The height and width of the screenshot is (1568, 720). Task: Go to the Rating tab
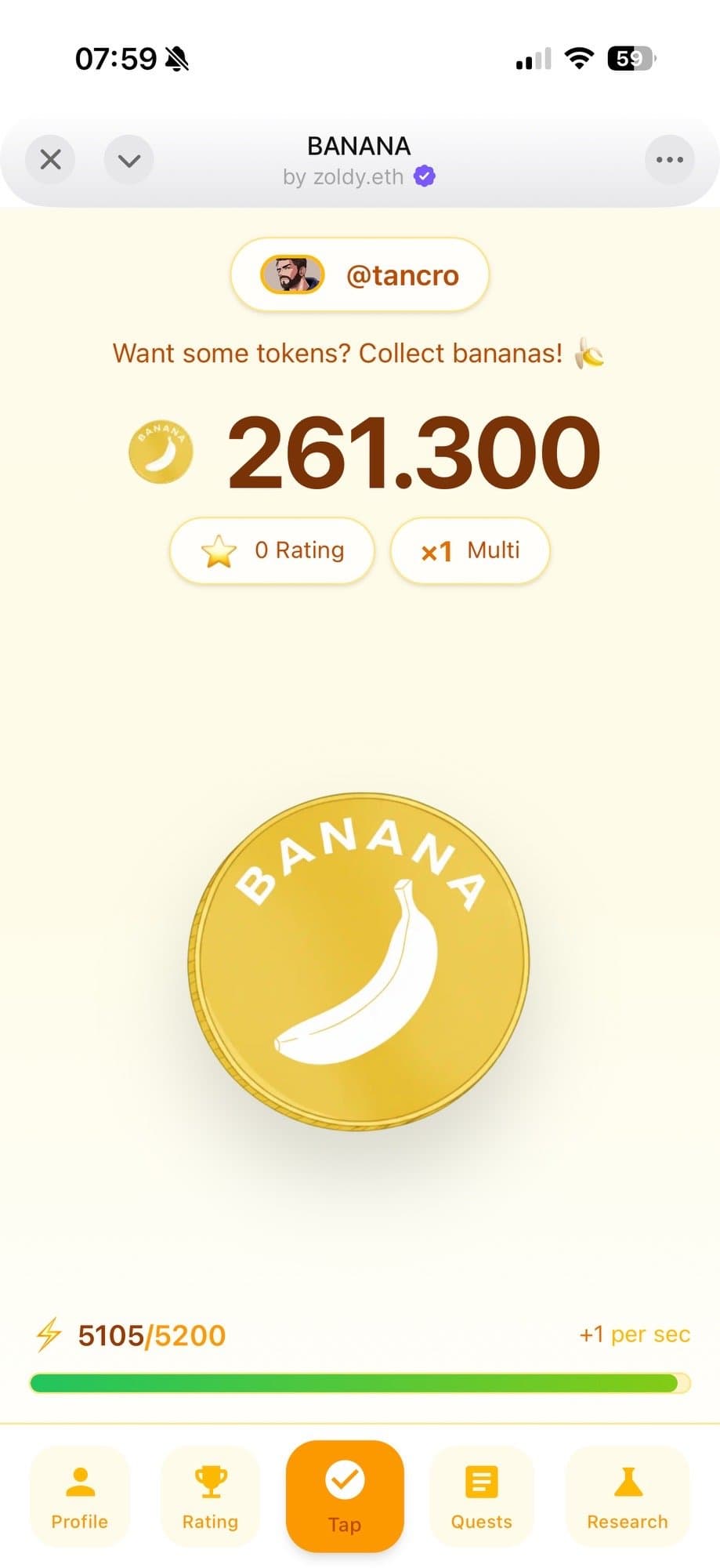(x=210, y=1497)
